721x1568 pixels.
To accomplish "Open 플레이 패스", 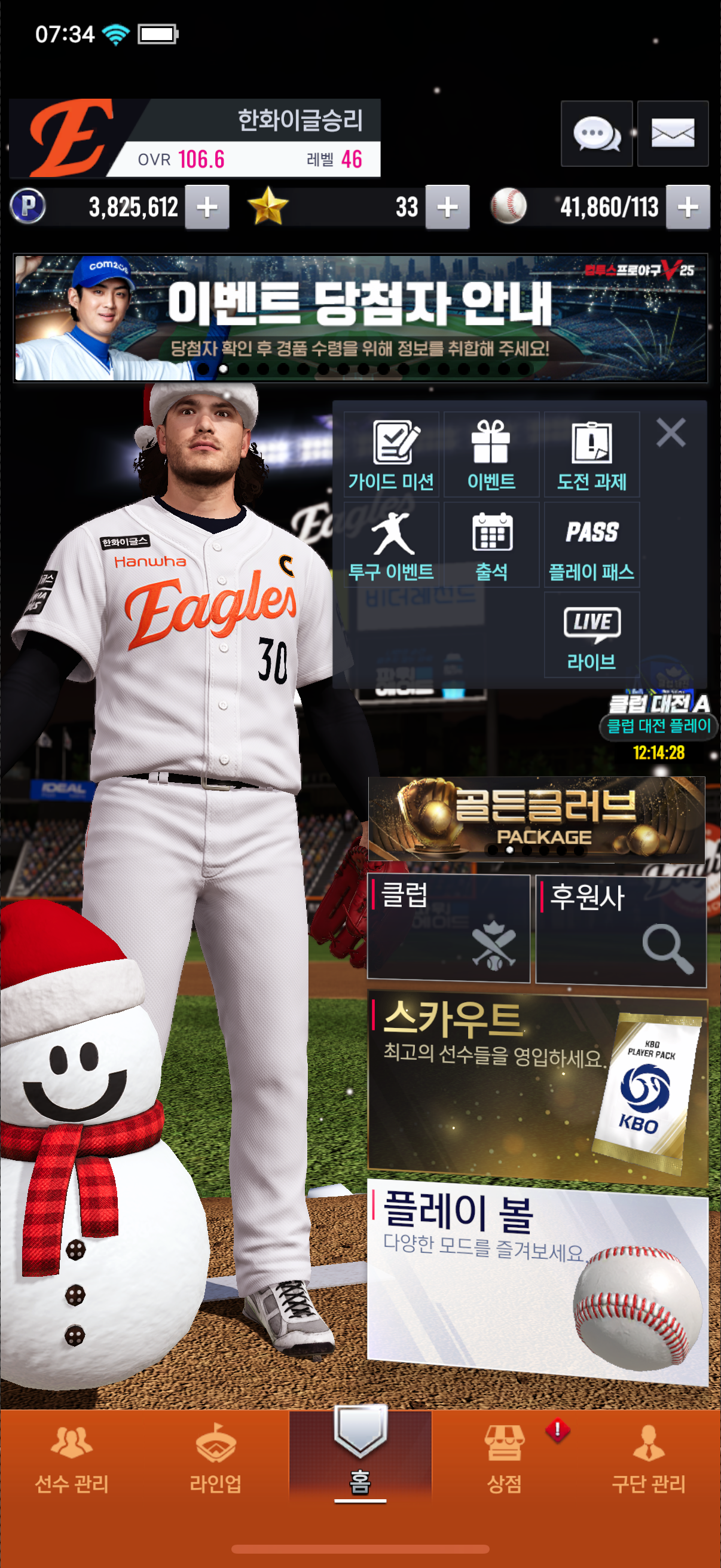I will coord(591,545).
